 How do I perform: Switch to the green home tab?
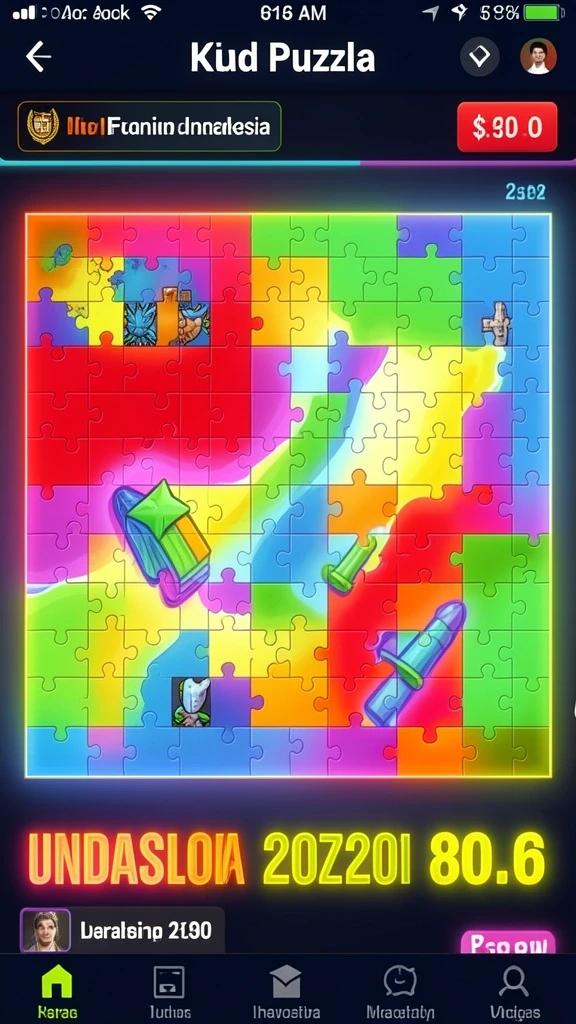coord(57,991)
